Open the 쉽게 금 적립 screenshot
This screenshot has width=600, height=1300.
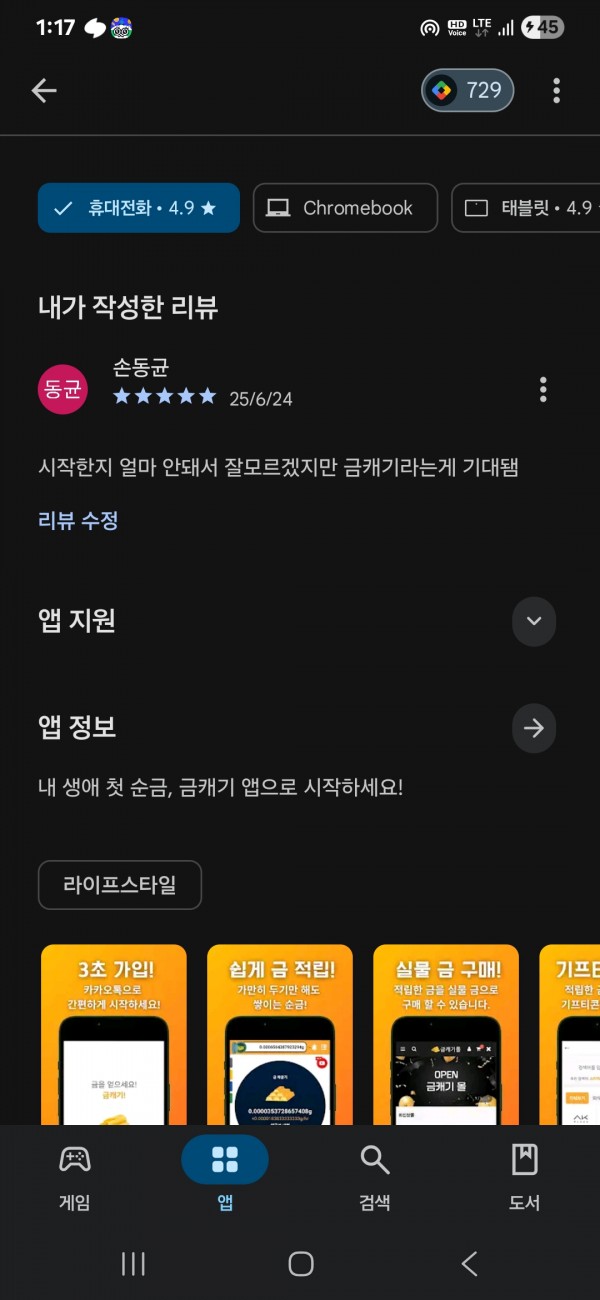coord(280,1035)
